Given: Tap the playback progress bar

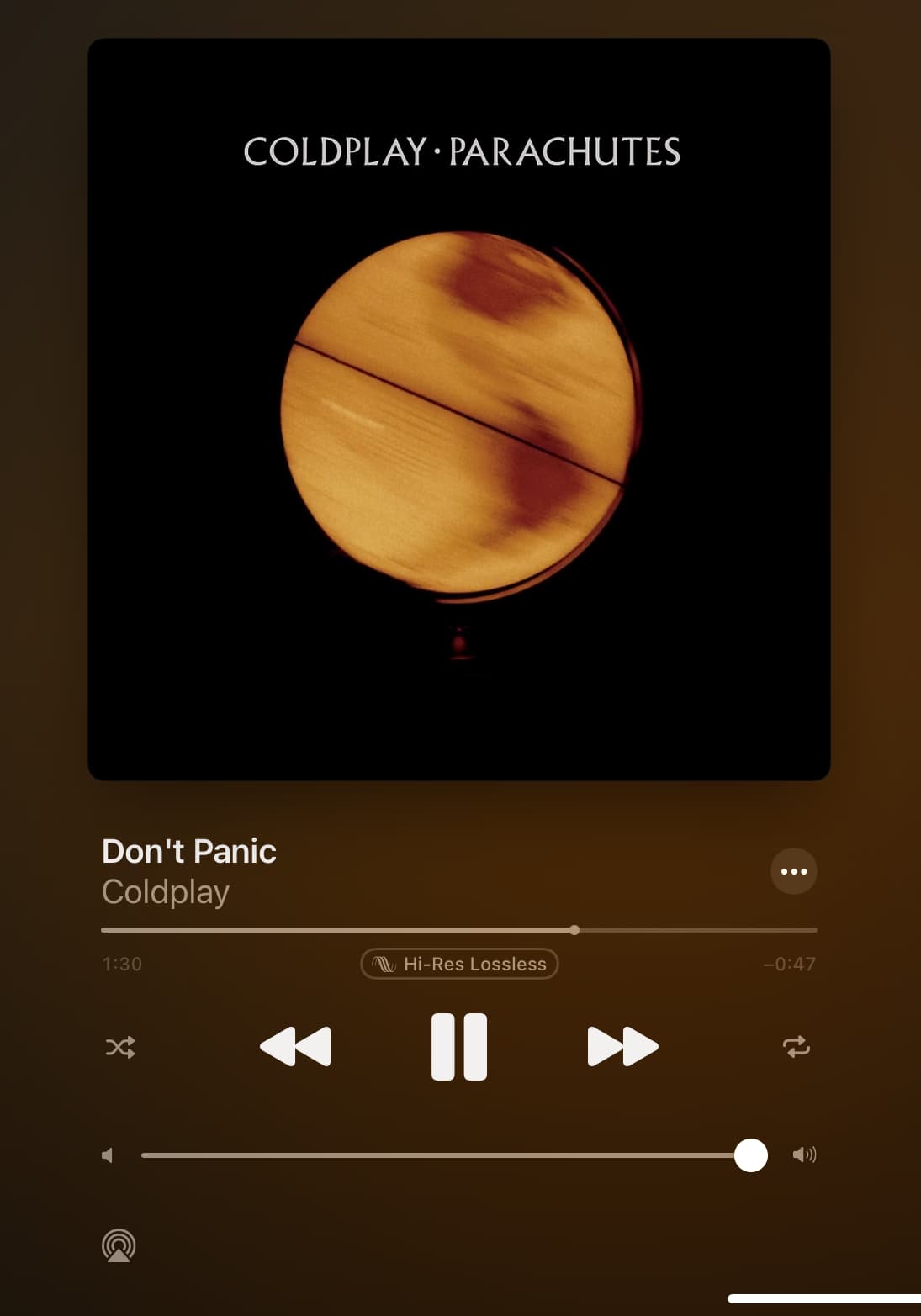Looking at the screenshot, I should tap(458, 930).
